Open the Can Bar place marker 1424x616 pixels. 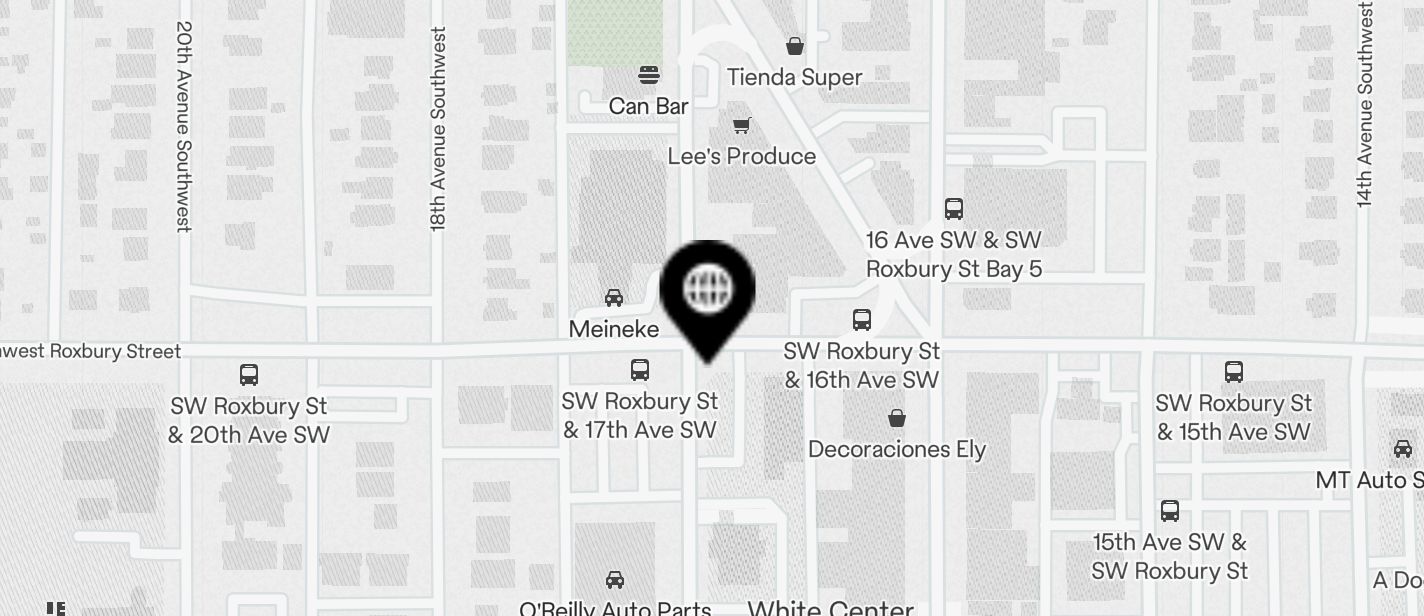649,75
